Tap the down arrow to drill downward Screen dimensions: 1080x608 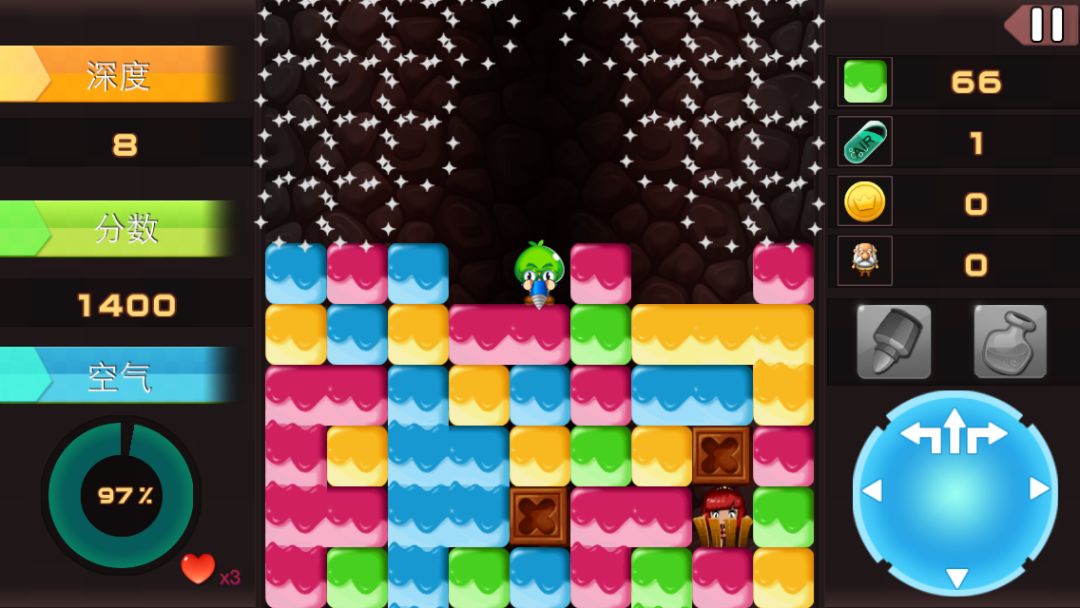pos(956,577)
